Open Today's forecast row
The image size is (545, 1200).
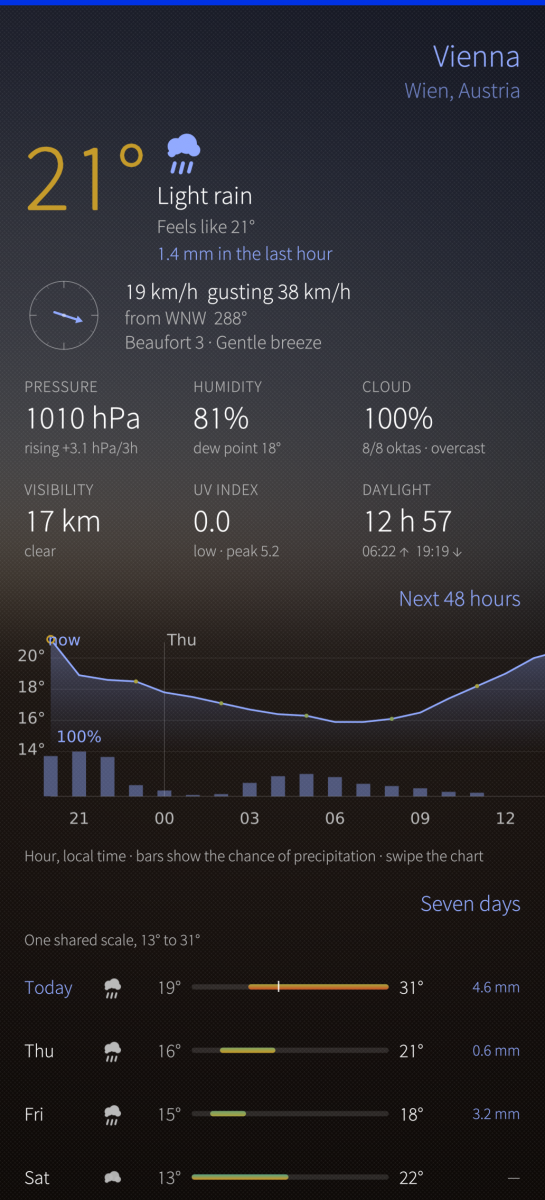pyautogui.click(x=272, y=987)
